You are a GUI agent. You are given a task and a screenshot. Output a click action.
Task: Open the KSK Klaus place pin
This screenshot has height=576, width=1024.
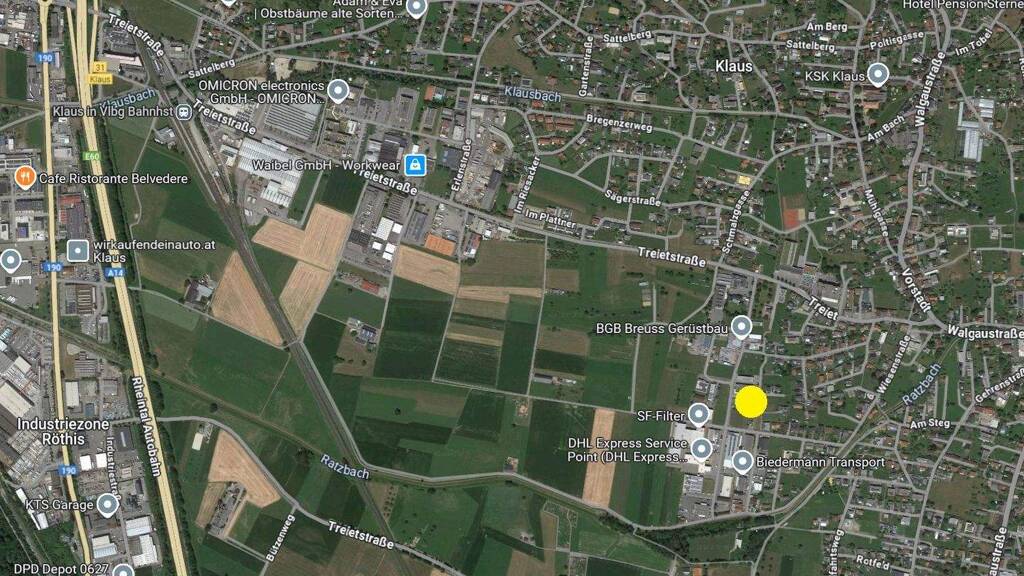click(878, 75)
